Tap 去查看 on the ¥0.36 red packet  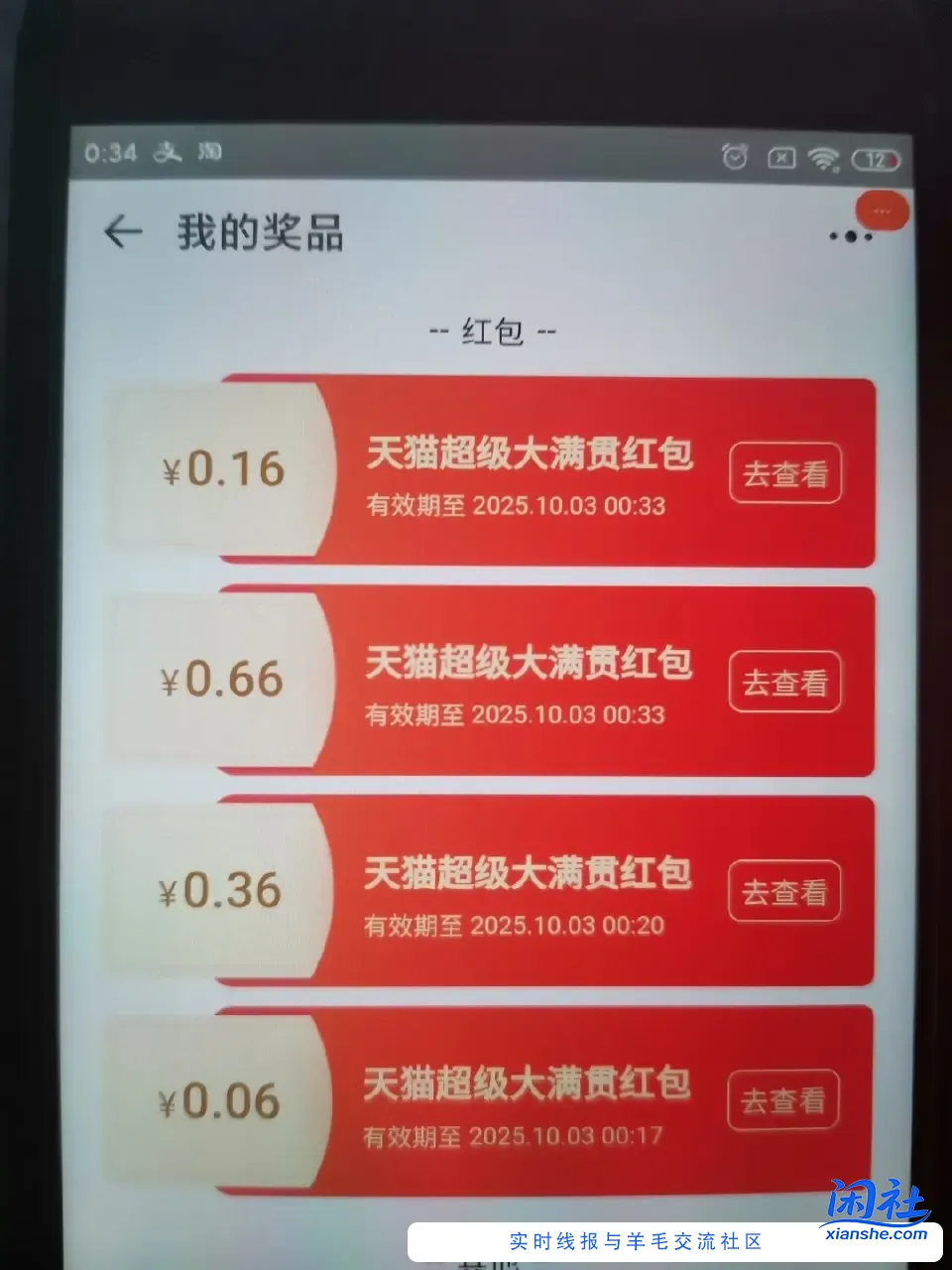click(x=783, y=892)
